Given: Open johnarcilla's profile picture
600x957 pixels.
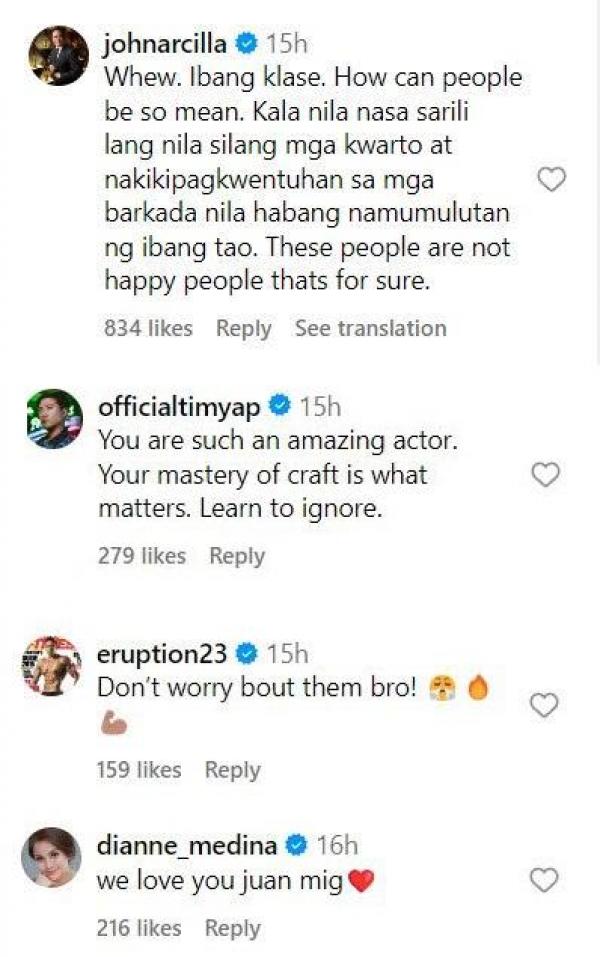Looking at the screenshot, I should tap(58, 56).
